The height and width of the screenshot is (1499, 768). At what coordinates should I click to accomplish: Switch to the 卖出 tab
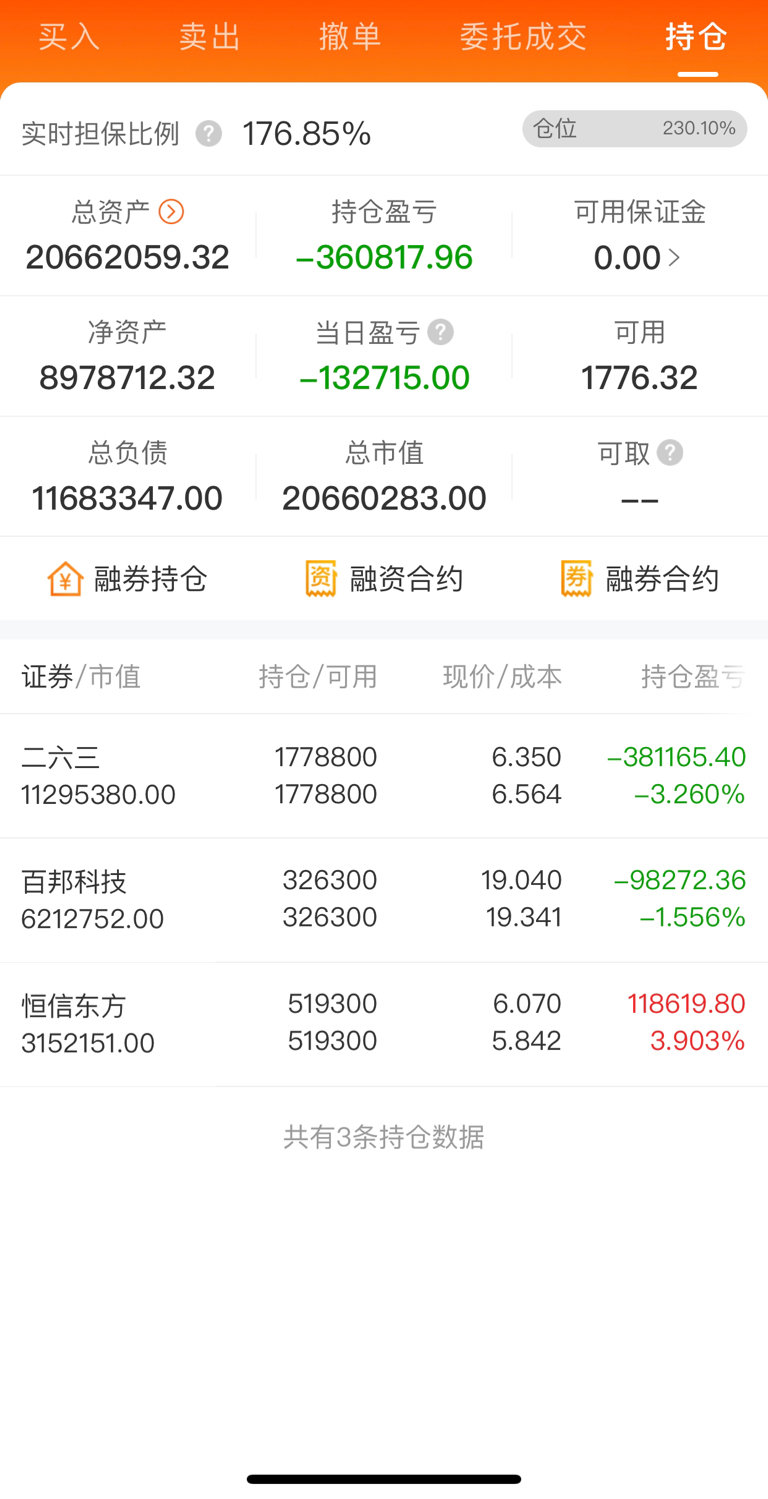pyautogui.click(x=210, y=37)
